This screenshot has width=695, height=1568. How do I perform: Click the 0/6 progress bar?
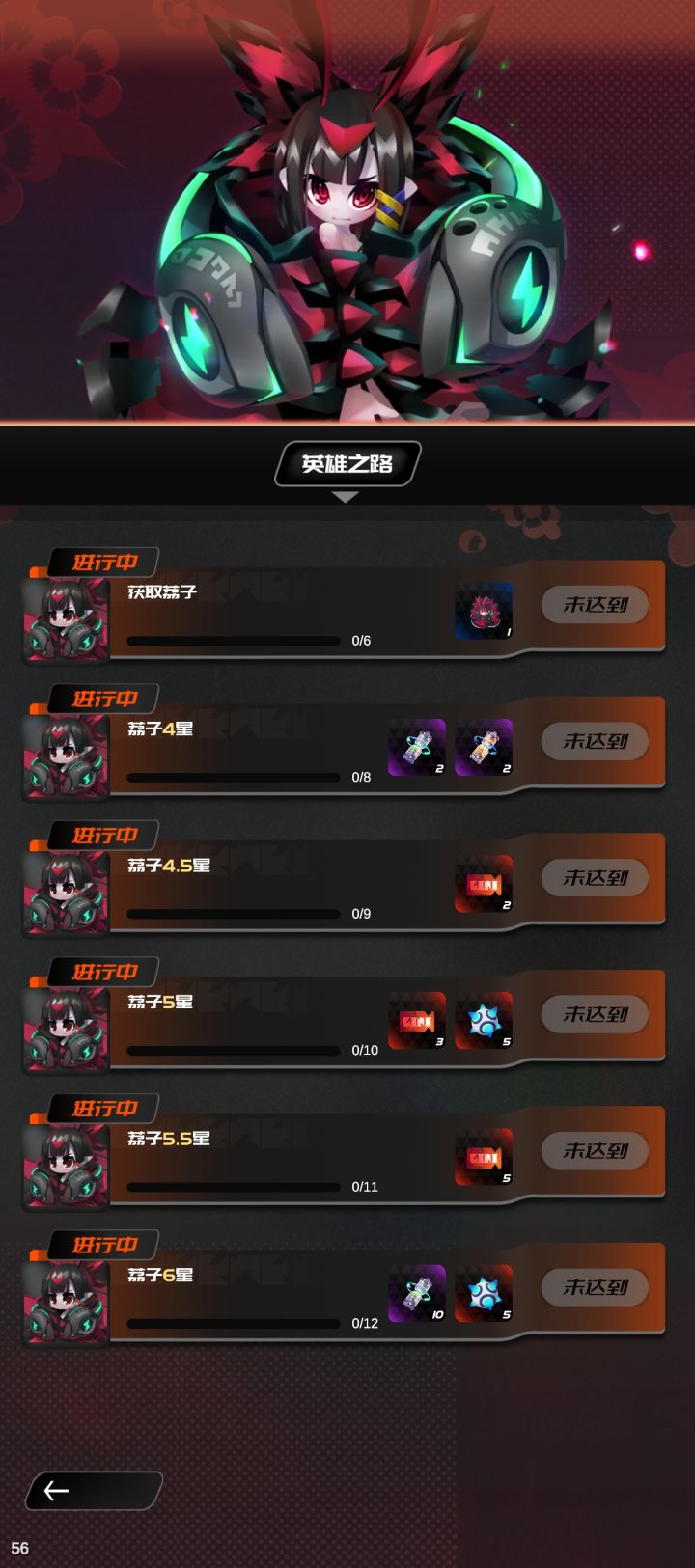pyautogui.click(x=232, y=640)
